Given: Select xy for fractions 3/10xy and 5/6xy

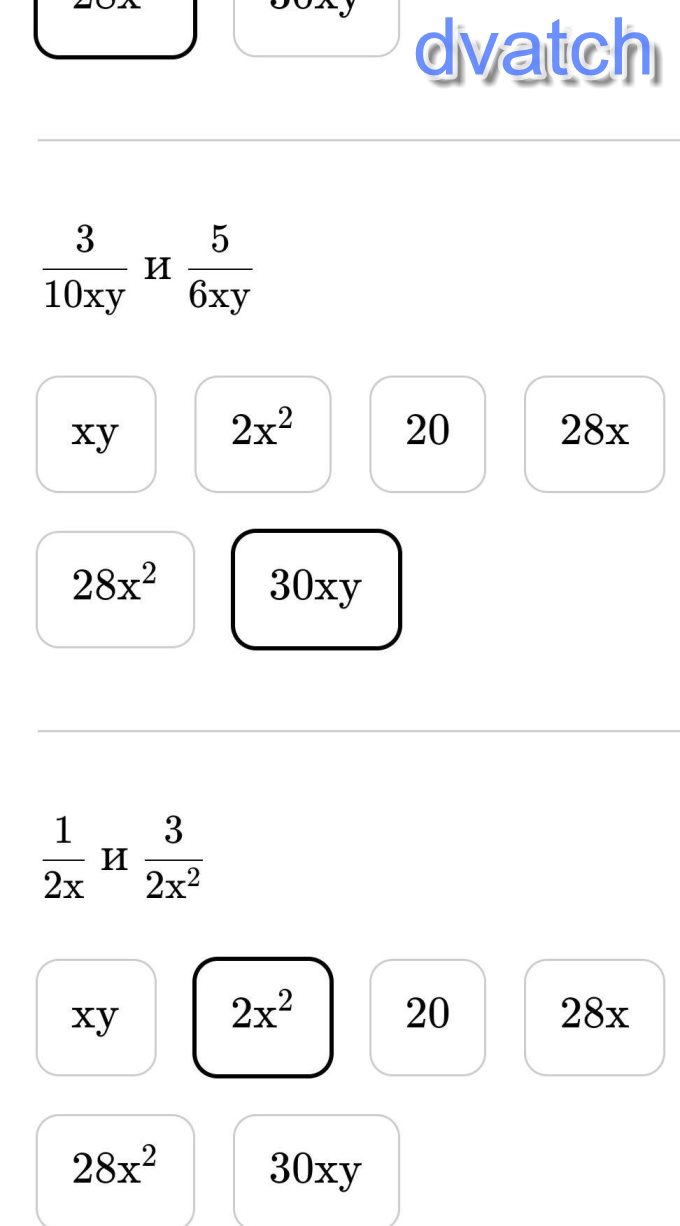Looking at the screenshot, I should click(x=96, y=434).
